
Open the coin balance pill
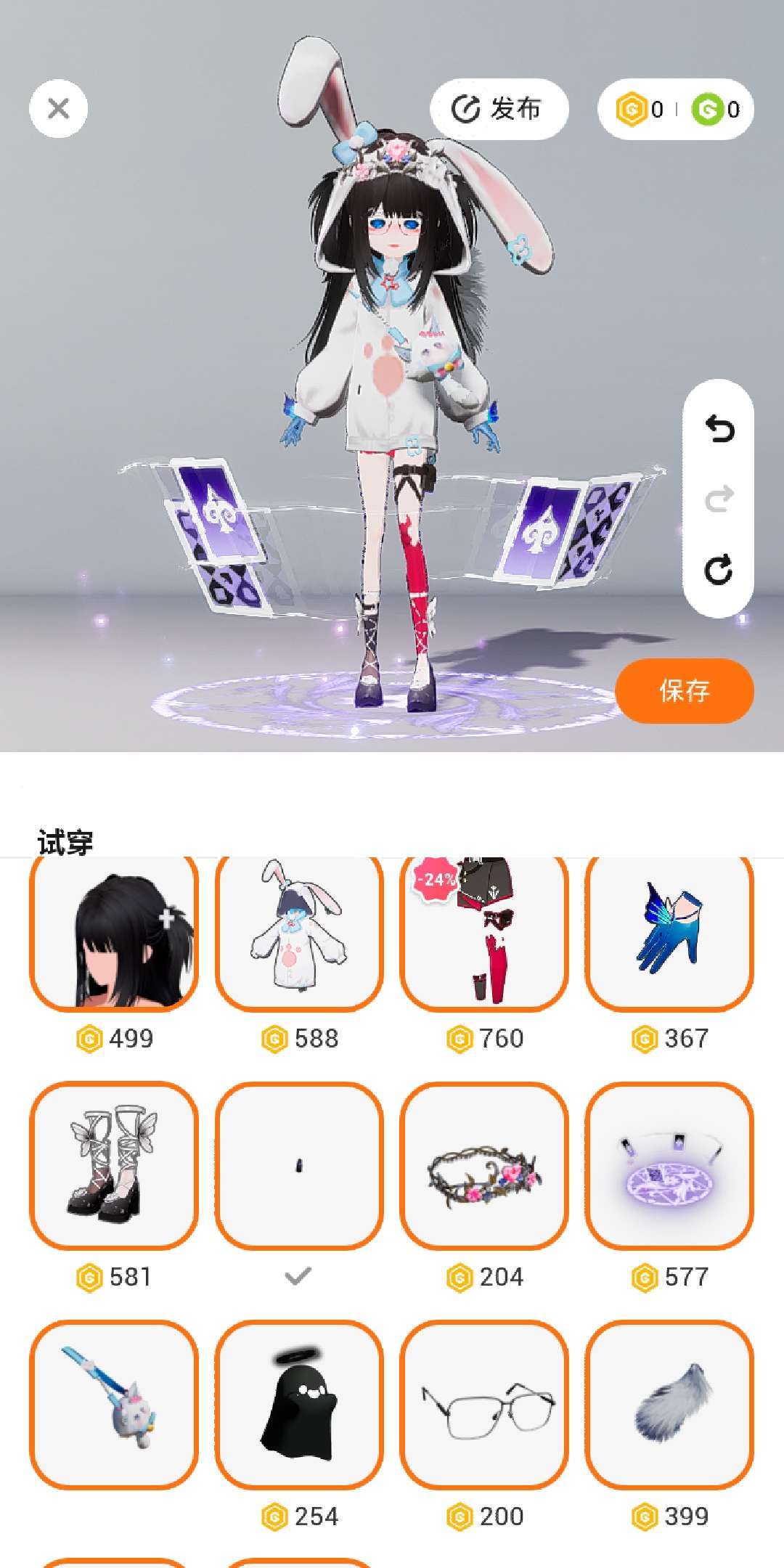(675, 109)
